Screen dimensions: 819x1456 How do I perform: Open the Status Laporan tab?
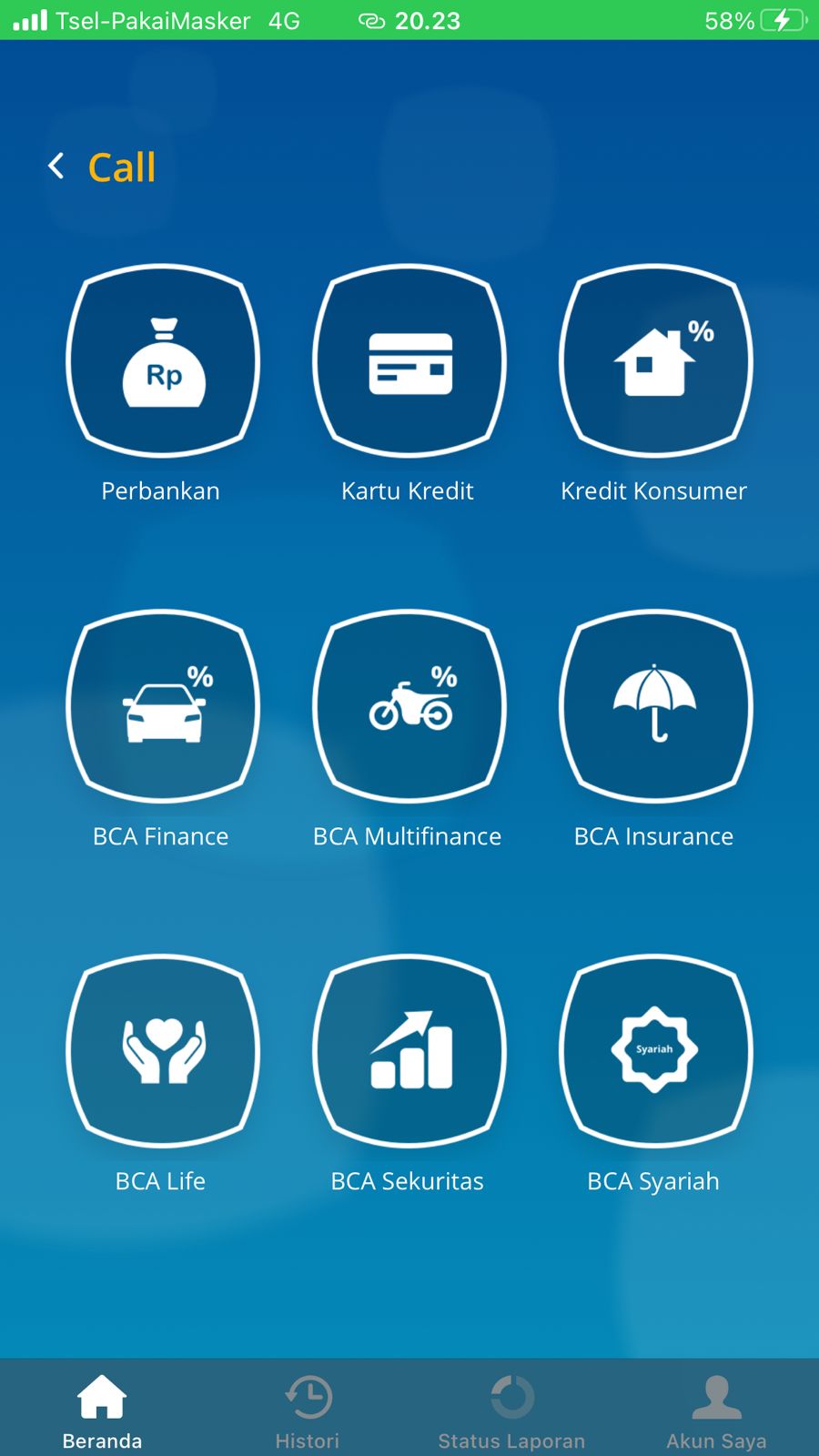click(511, 1410)
